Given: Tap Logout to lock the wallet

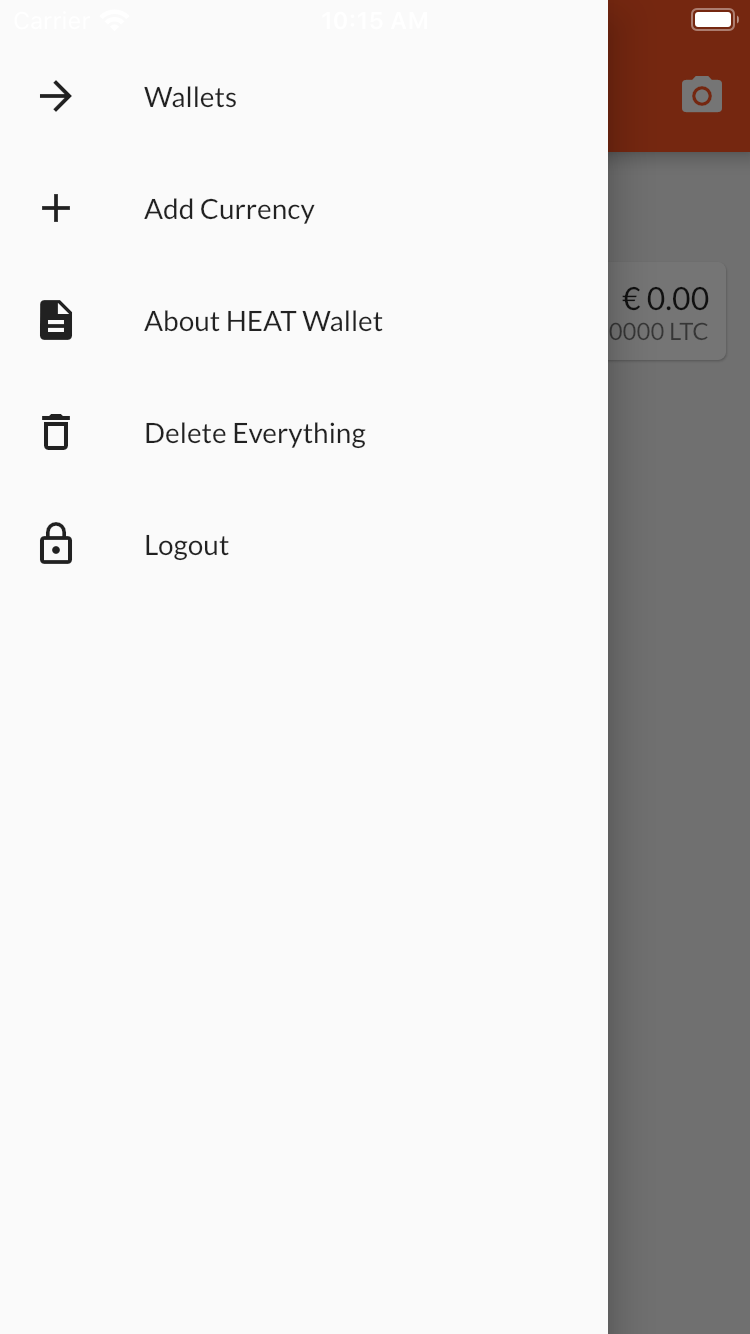Looking at the screenshot, I should 304,545.
